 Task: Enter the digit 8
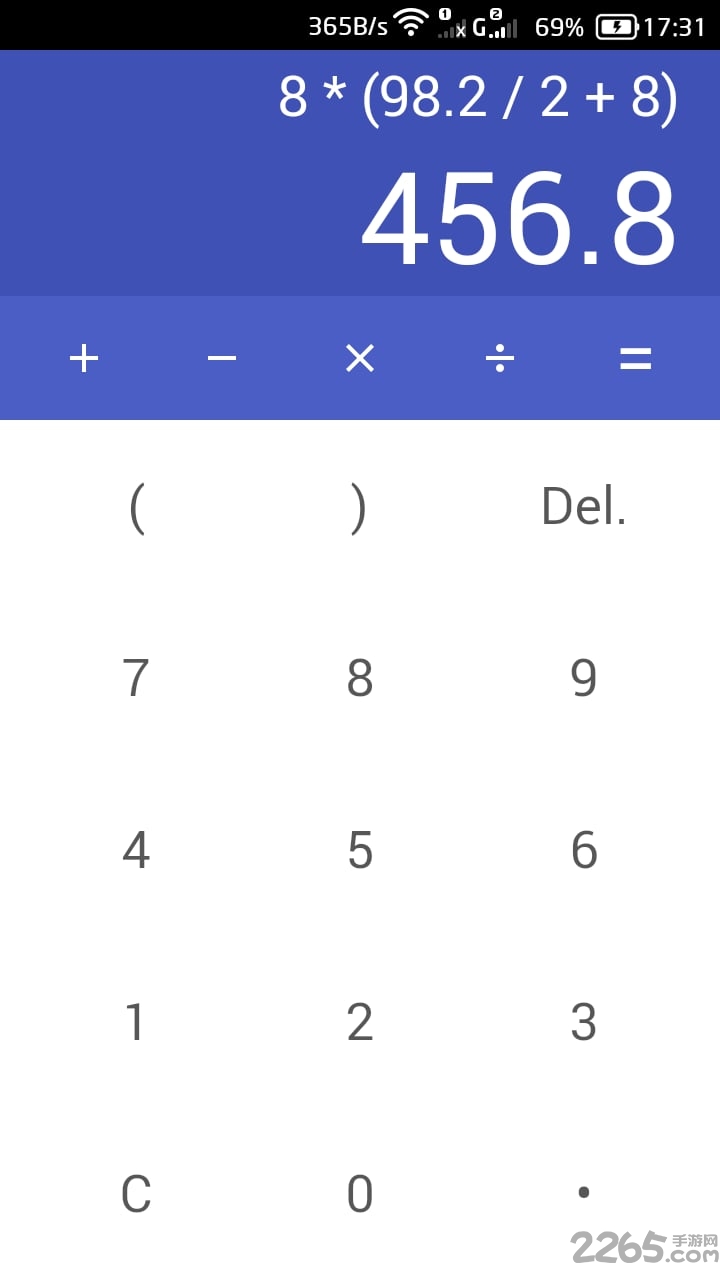tap(359, 678)
